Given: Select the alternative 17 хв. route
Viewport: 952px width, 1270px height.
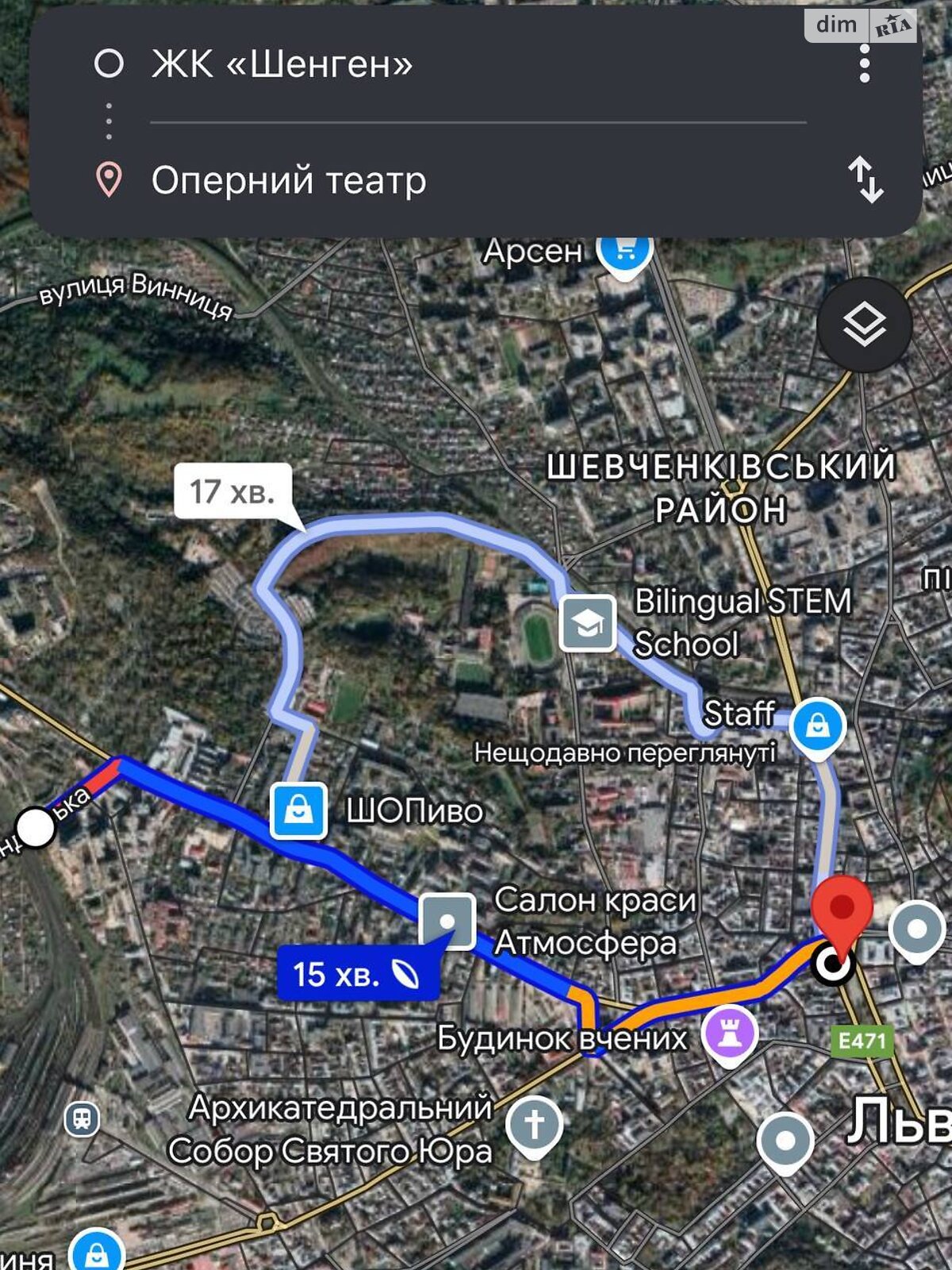Looking at the screenshot, I should click(232, 491).
